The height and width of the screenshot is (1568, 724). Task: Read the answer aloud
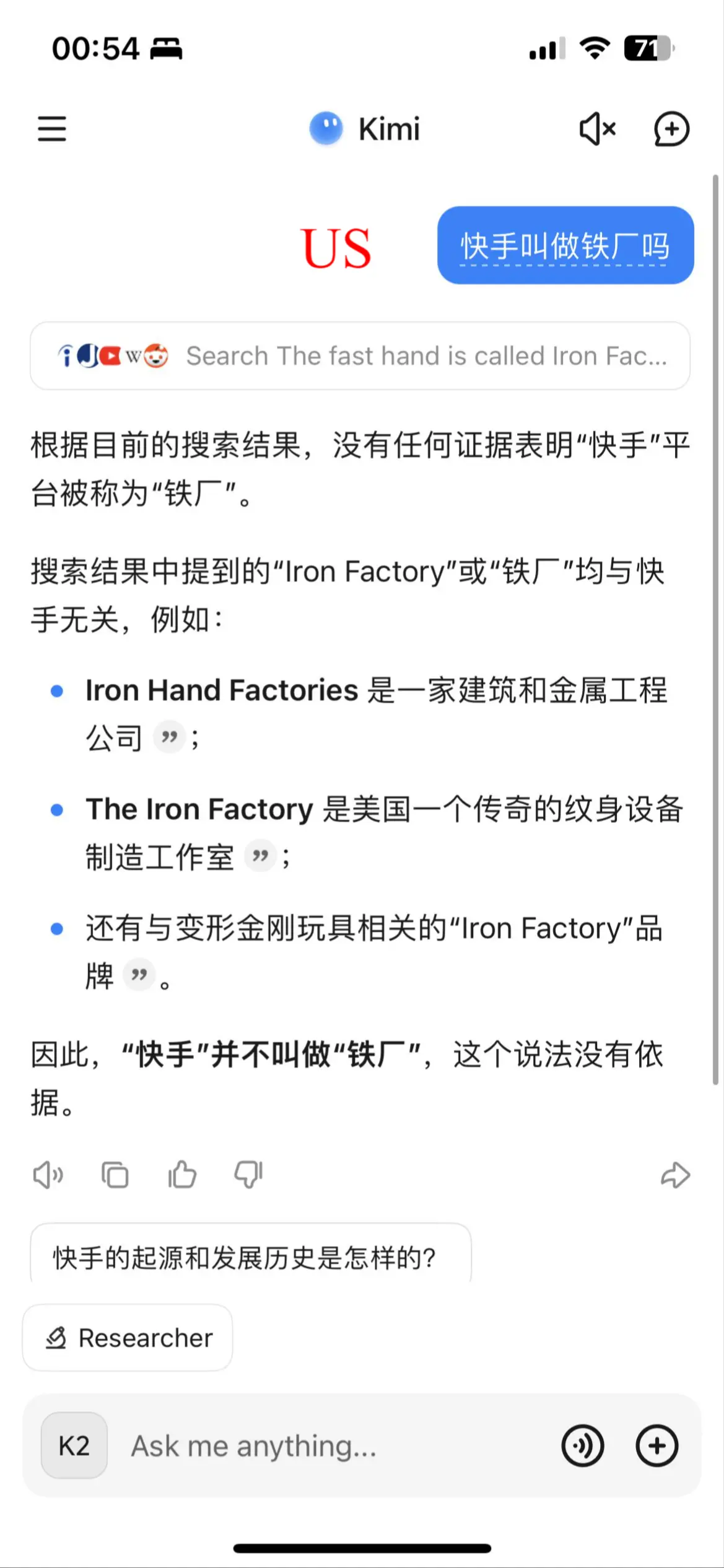point(48,1175)
